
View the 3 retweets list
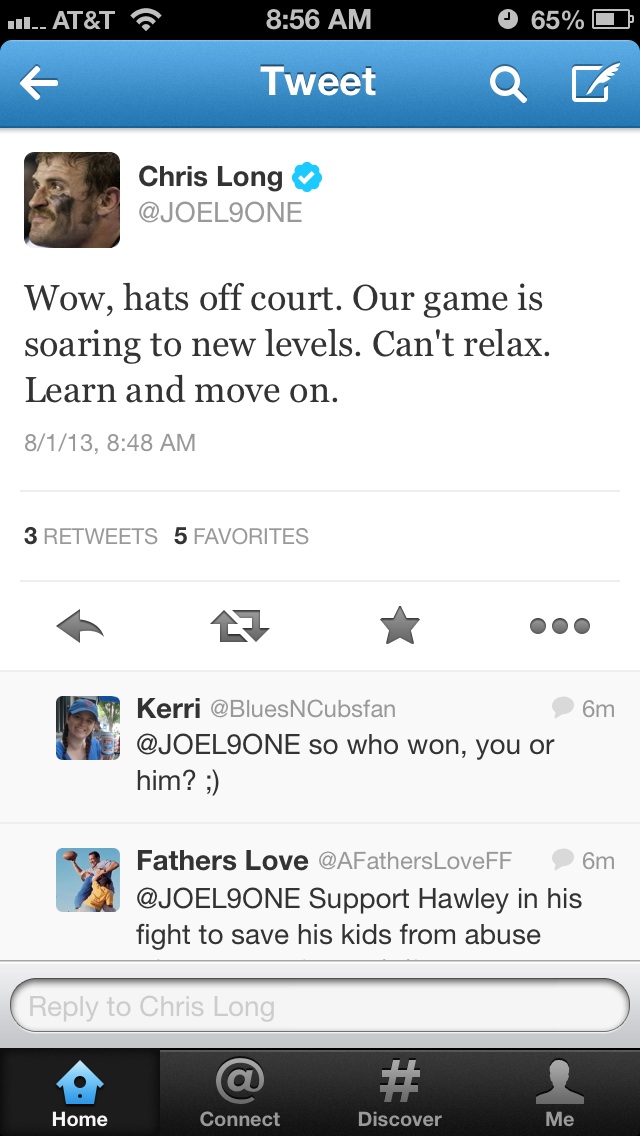click(91, 536)
